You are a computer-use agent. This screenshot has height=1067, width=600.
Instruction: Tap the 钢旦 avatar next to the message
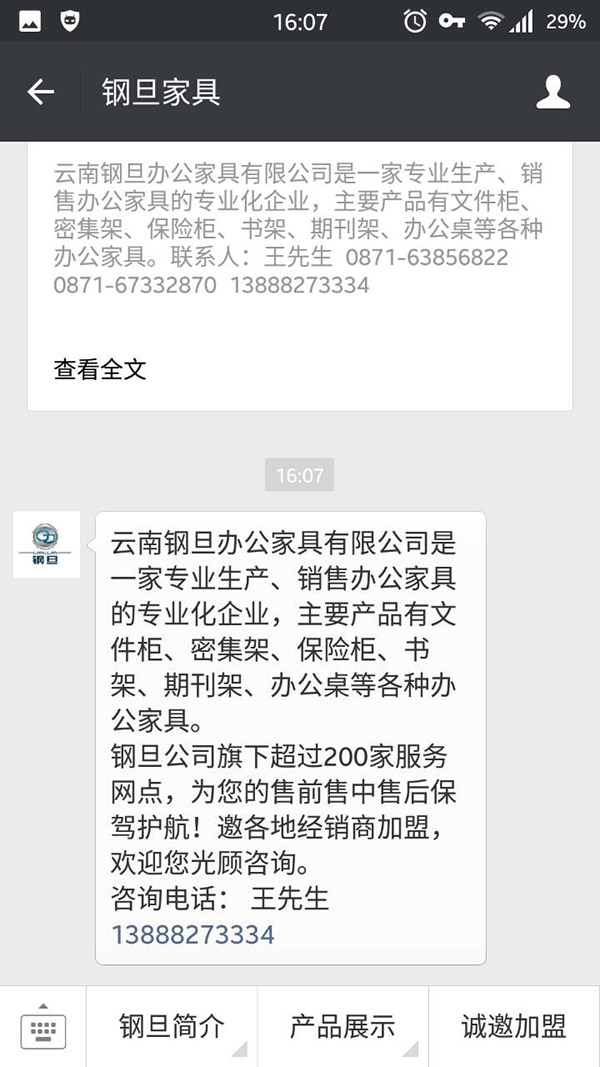[46, 544]
